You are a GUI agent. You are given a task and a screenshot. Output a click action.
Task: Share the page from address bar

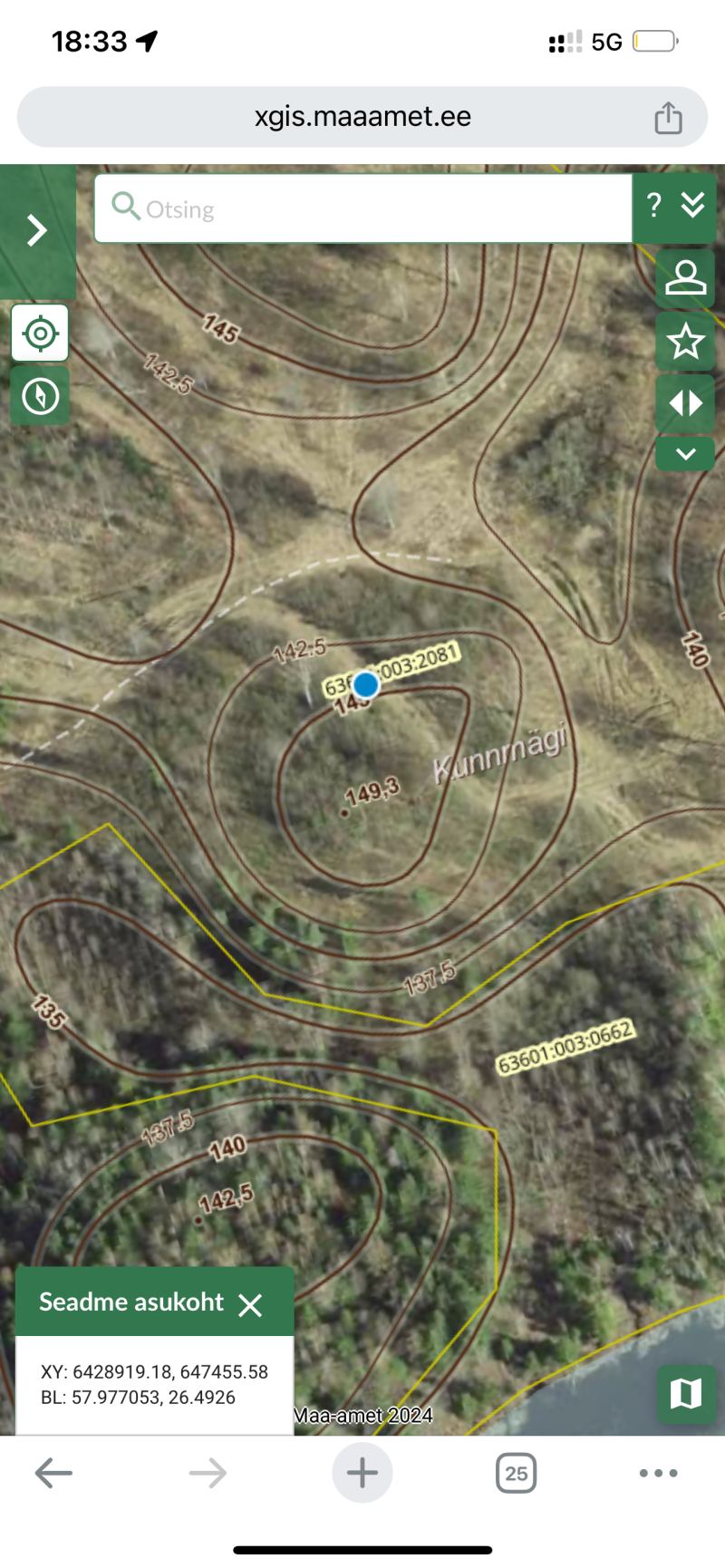click(x=668, y=118)
